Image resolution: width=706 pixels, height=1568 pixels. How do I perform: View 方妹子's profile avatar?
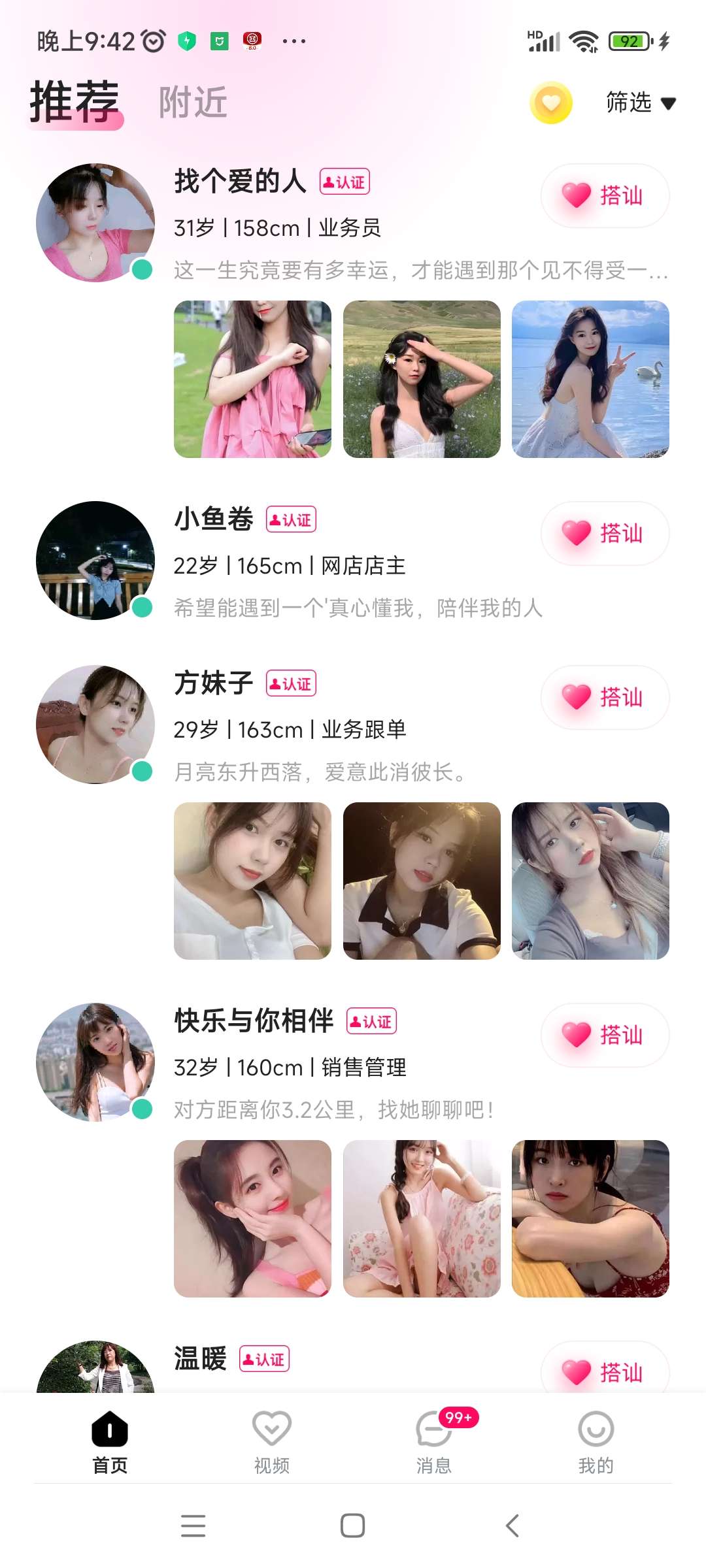[95, 725]
